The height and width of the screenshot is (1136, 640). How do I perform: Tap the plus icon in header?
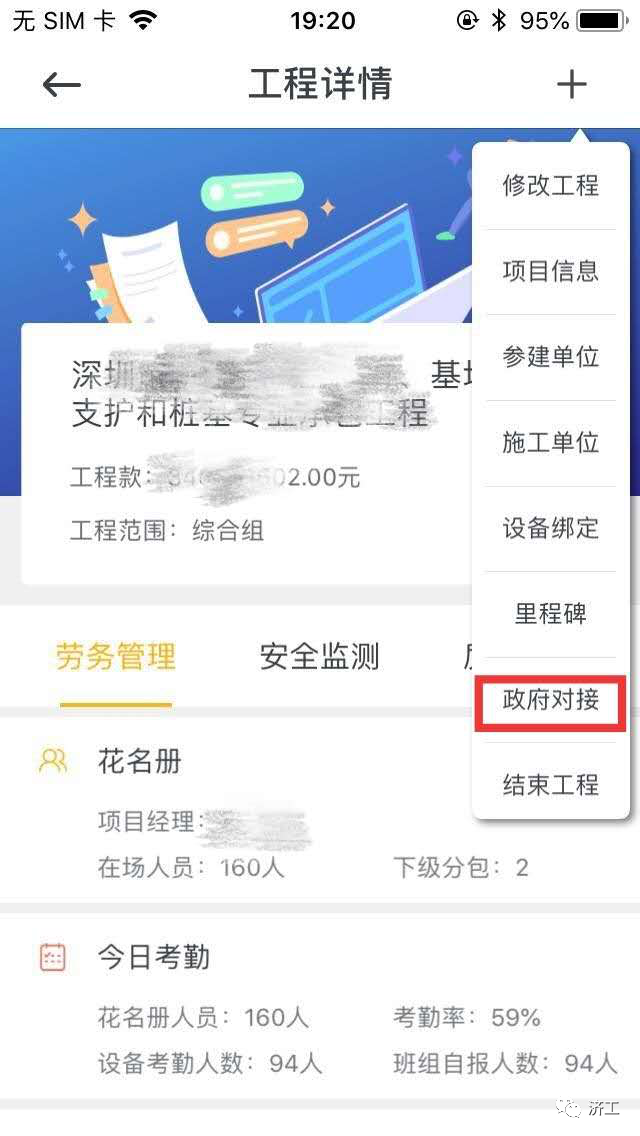click(571, 85)
